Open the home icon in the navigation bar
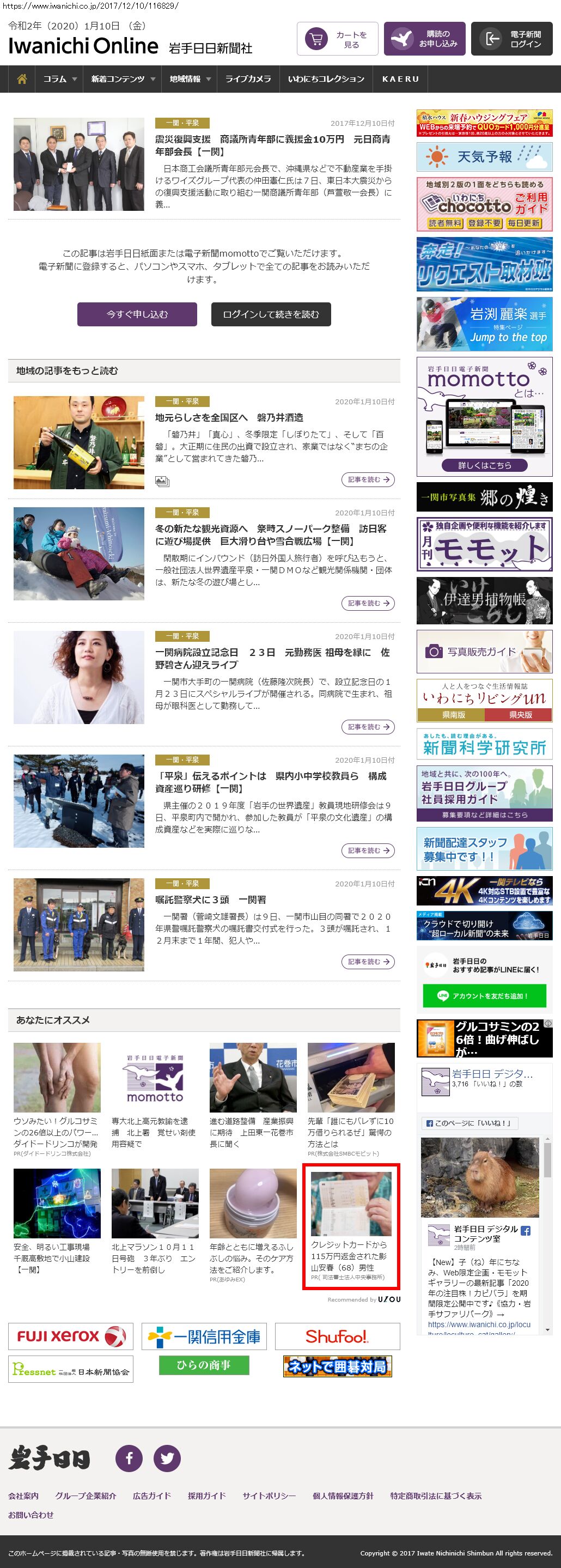561x1568 pixels. pos(22,79)
